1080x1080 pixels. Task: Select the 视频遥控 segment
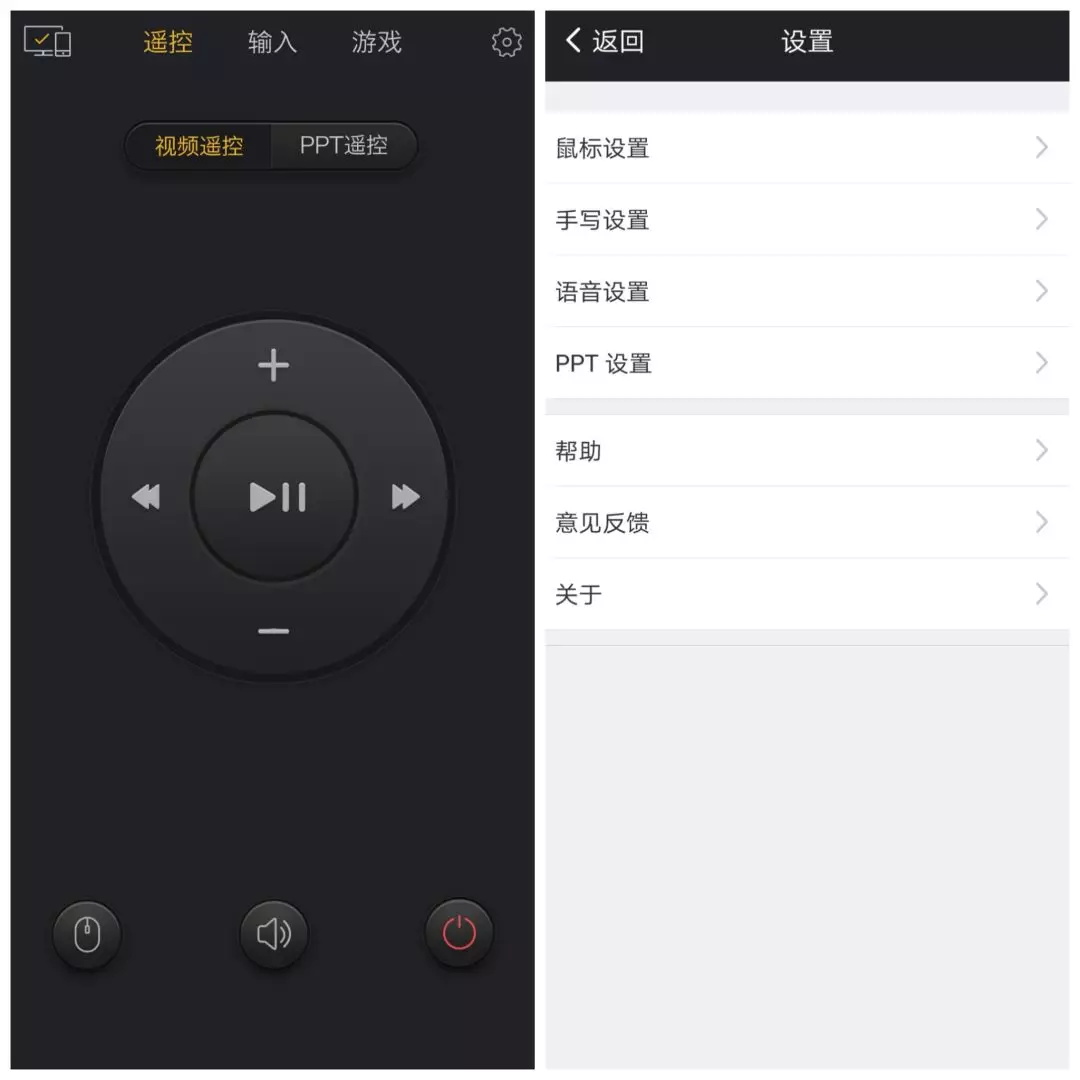199,146
